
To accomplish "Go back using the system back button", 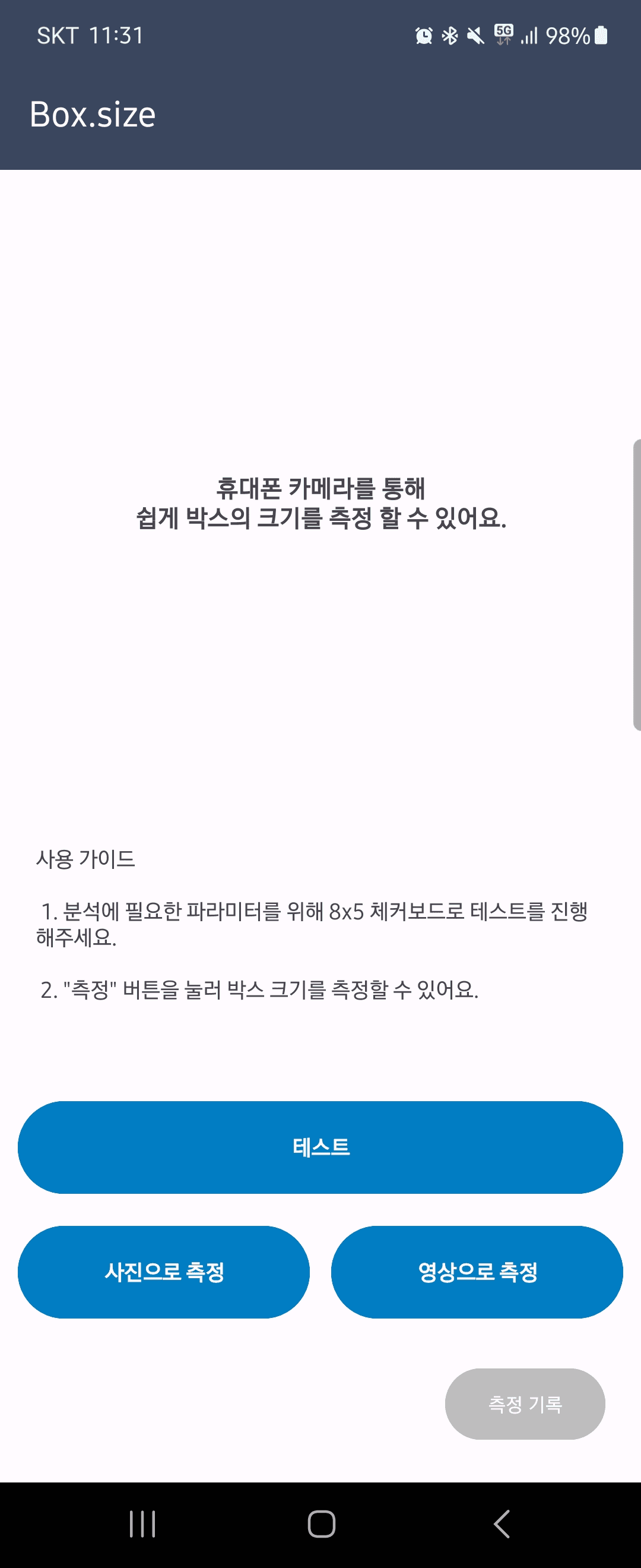I will click(502, 1524).
